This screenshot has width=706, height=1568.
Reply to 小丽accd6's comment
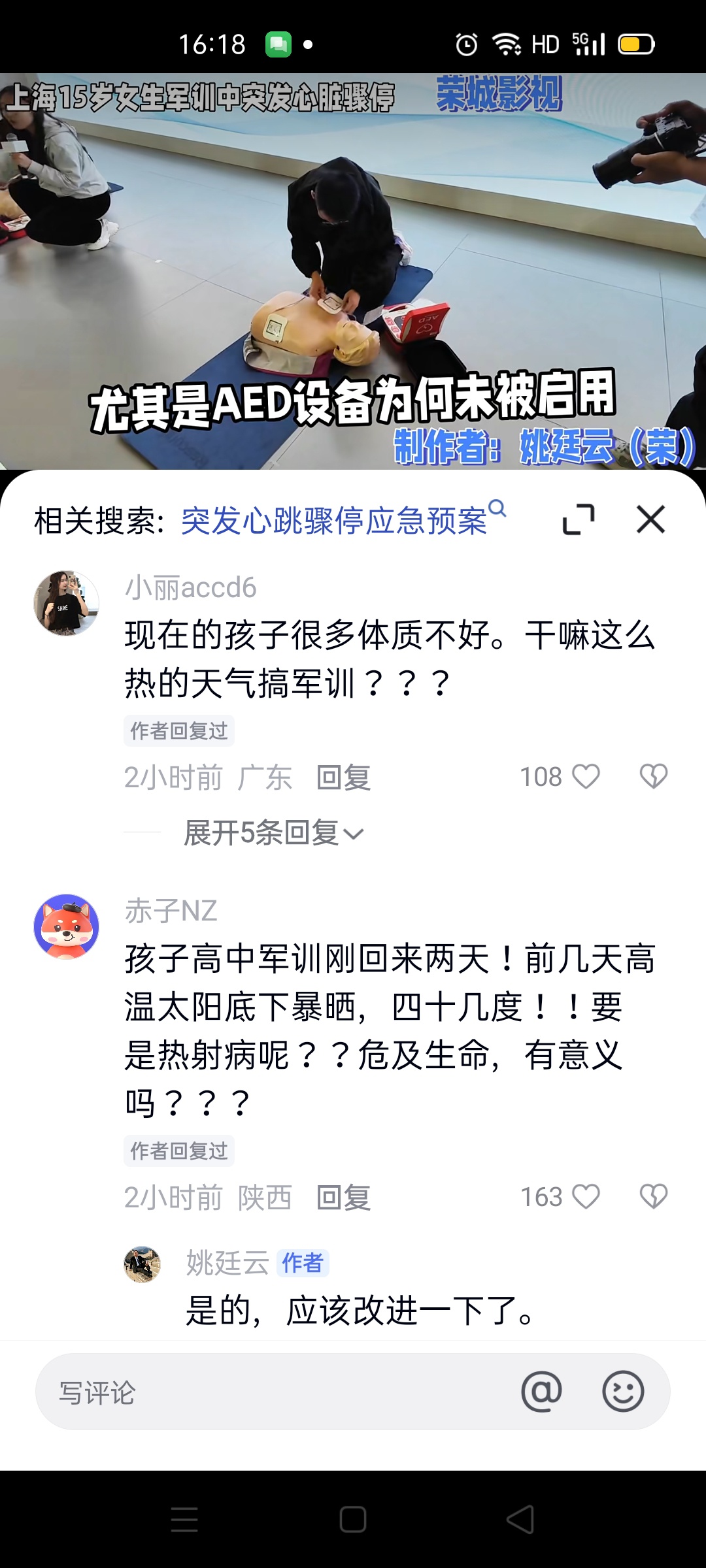click(343, 778)
